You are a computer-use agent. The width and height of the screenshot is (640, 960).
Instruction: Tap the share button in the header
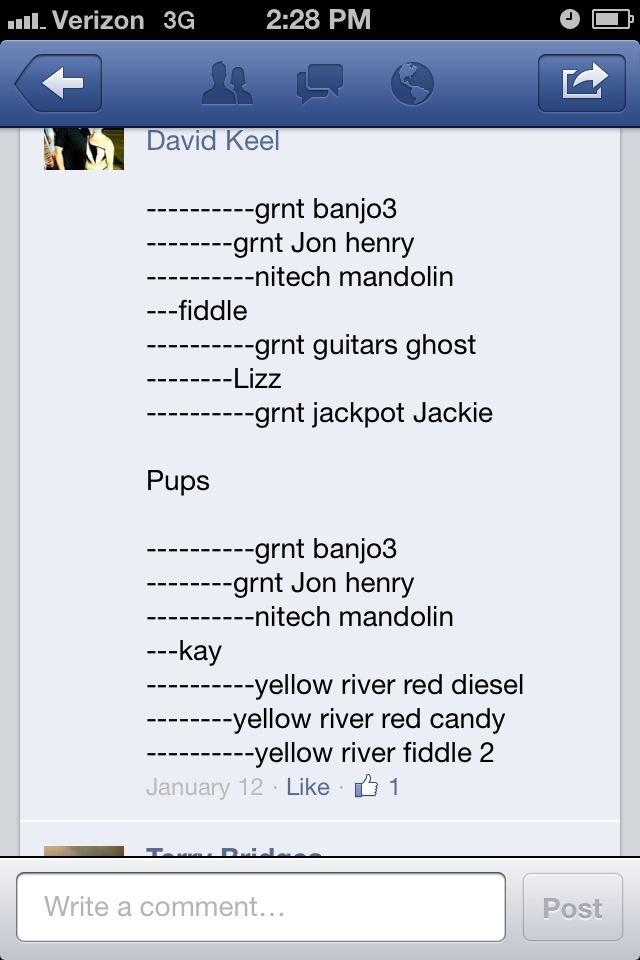click(581, 84)
